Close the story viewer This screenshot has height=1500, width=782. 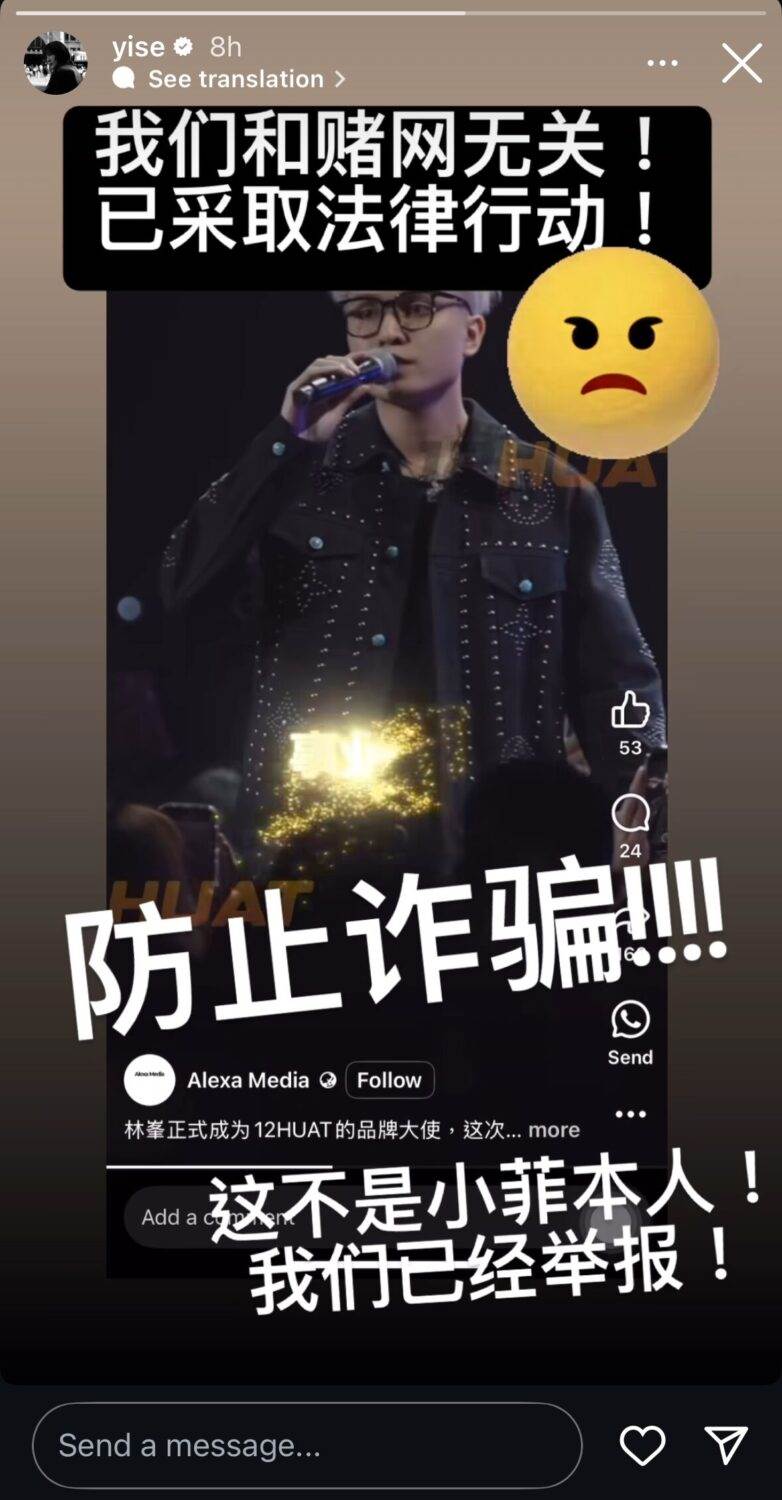742,63
